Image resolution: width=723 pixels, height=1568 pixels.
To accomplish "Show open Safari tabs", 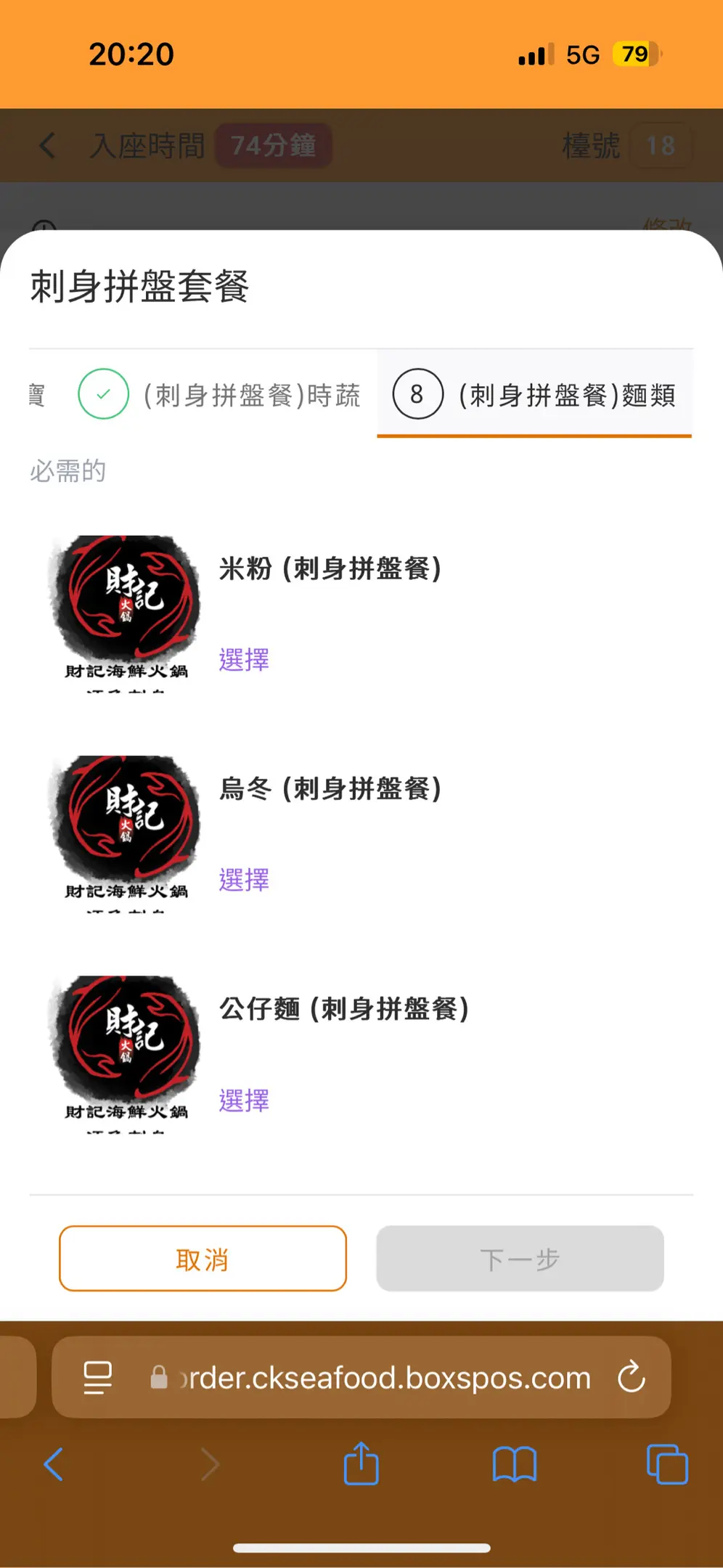I will [666, 1464].
